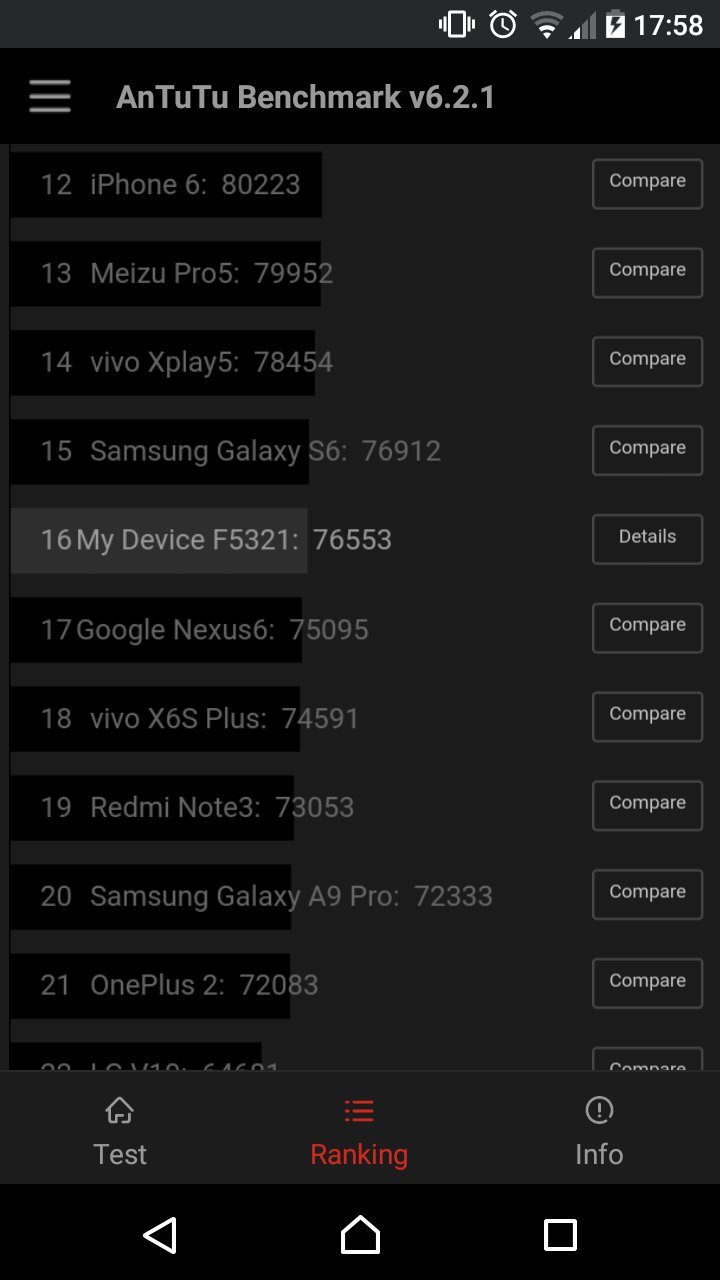The image size is (720, 1280).
Task: Open the Info section icon
Action: (598, 1110)
